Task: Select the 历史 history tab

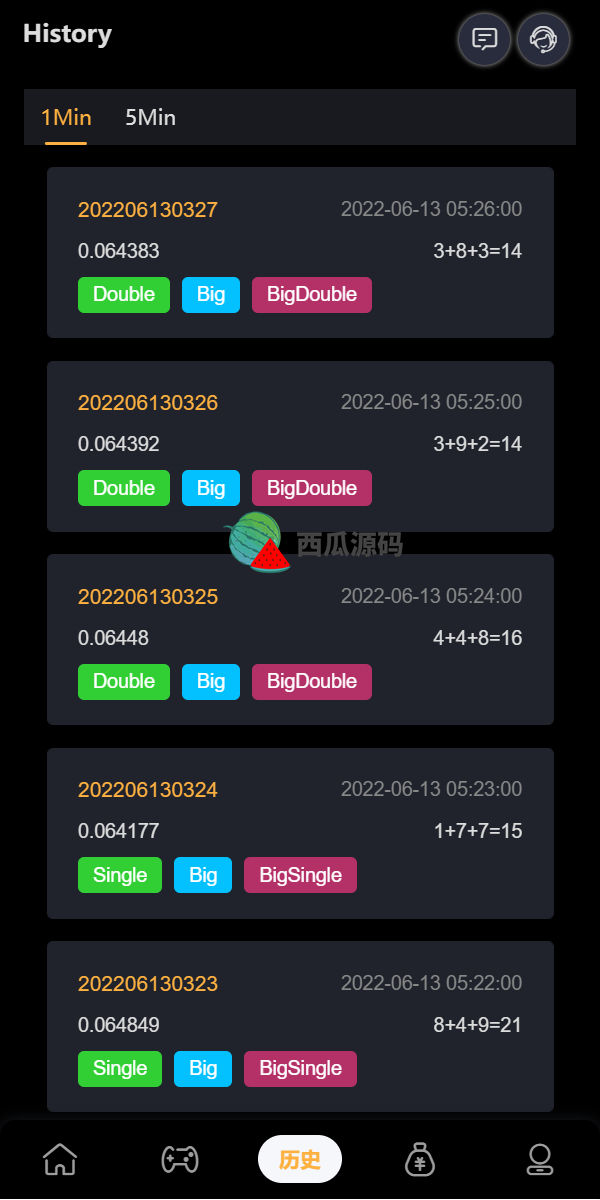Action: [300, 1159]
